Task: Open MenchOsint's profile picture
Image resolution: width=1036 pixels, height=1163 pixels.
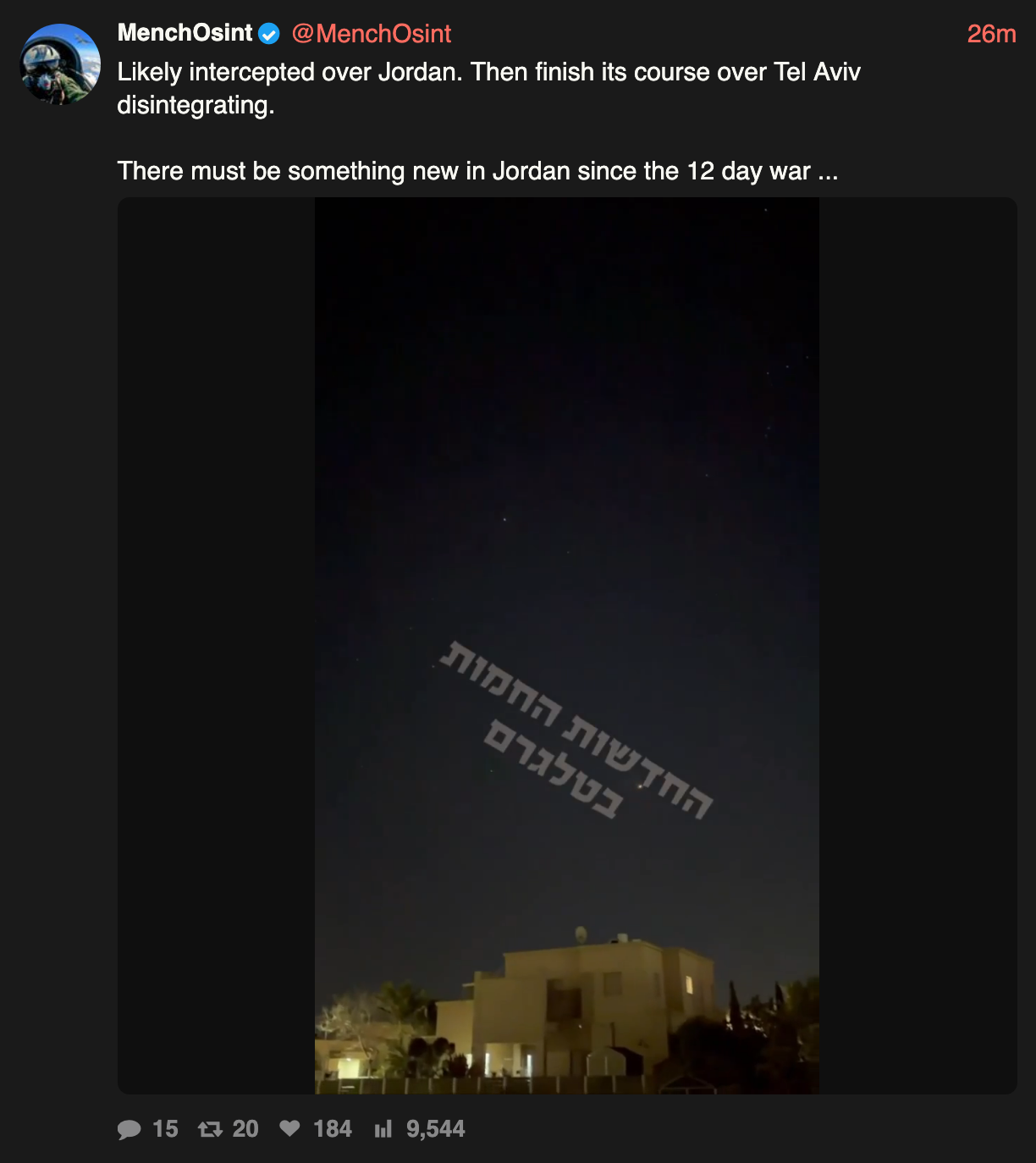Action: [60, 64]
